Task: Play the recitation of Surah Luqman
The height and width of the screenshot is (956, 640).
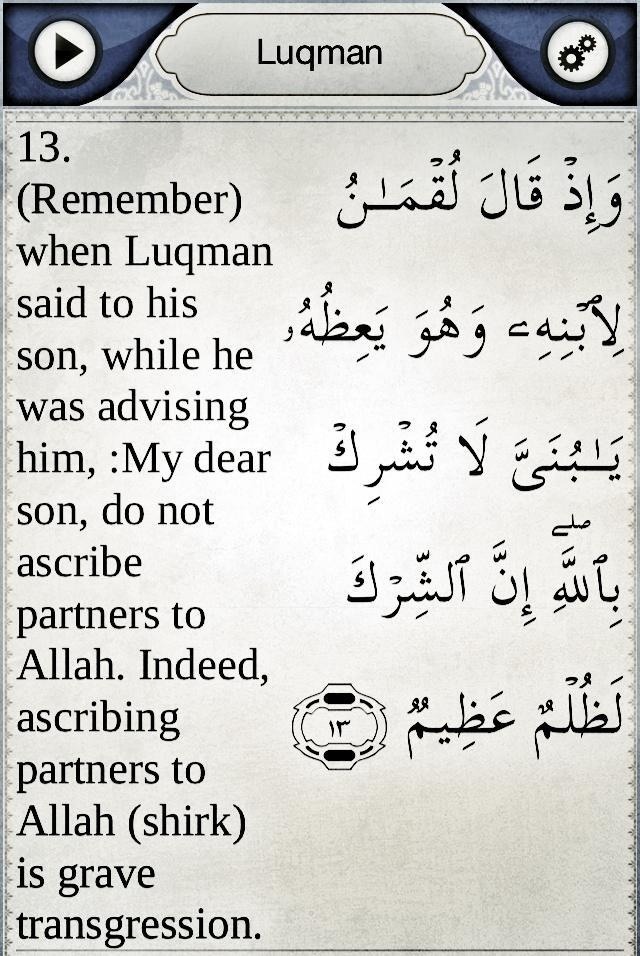Action: 64,51
